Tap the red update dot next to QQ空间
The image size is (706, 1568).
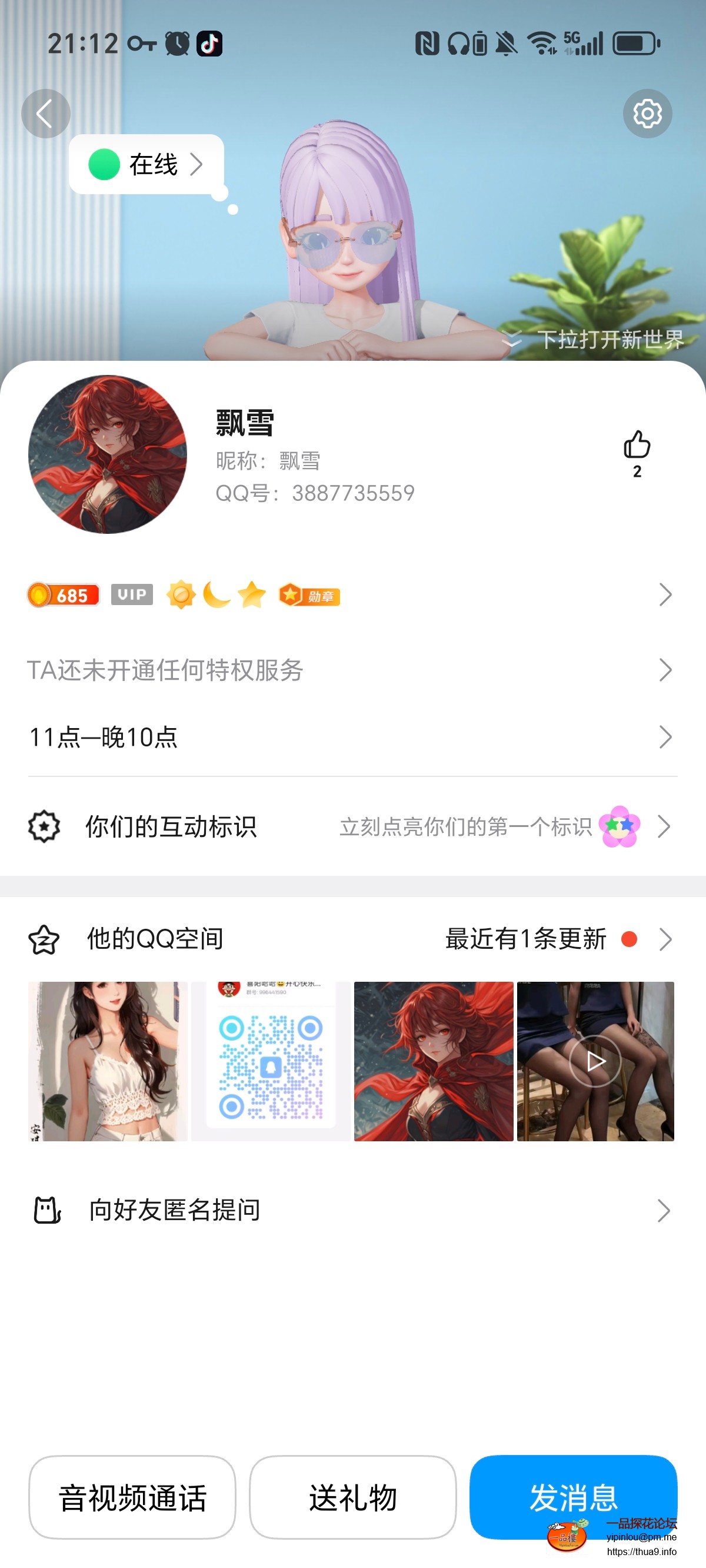tap(629, 939)
